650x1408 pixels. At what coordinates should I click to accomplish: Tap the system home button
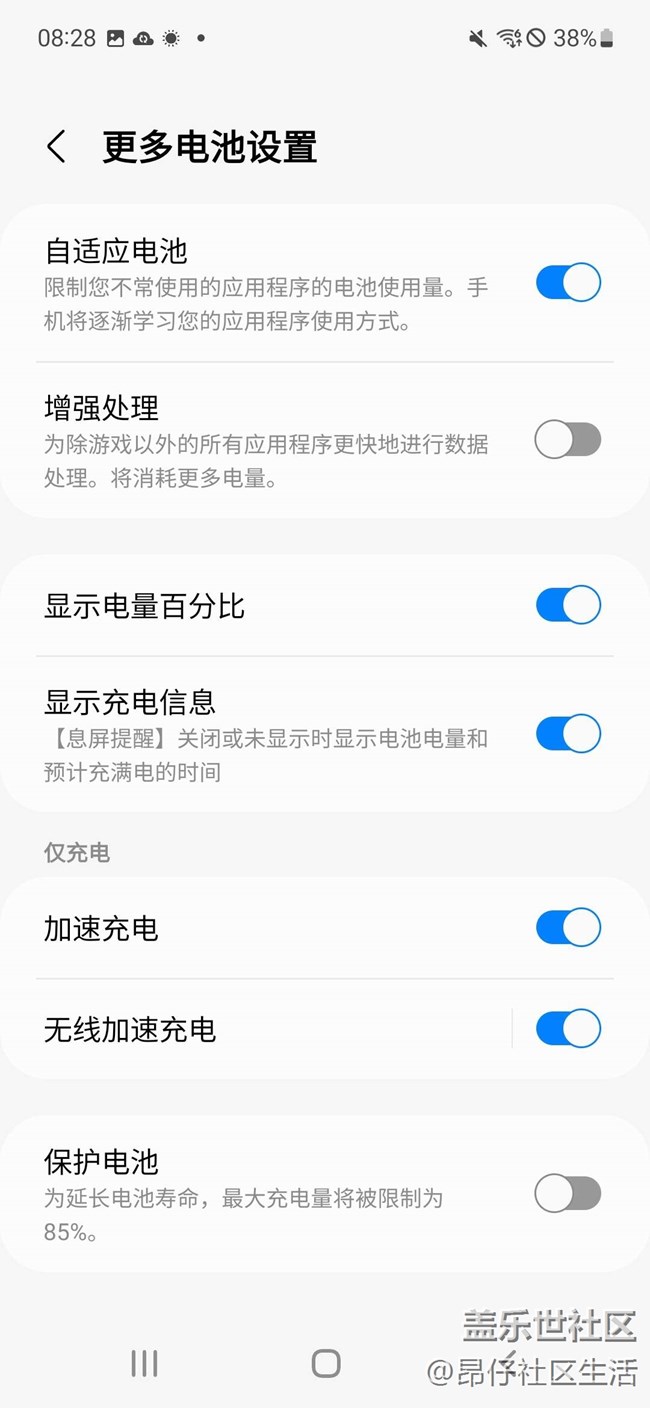click(326, 1363)
